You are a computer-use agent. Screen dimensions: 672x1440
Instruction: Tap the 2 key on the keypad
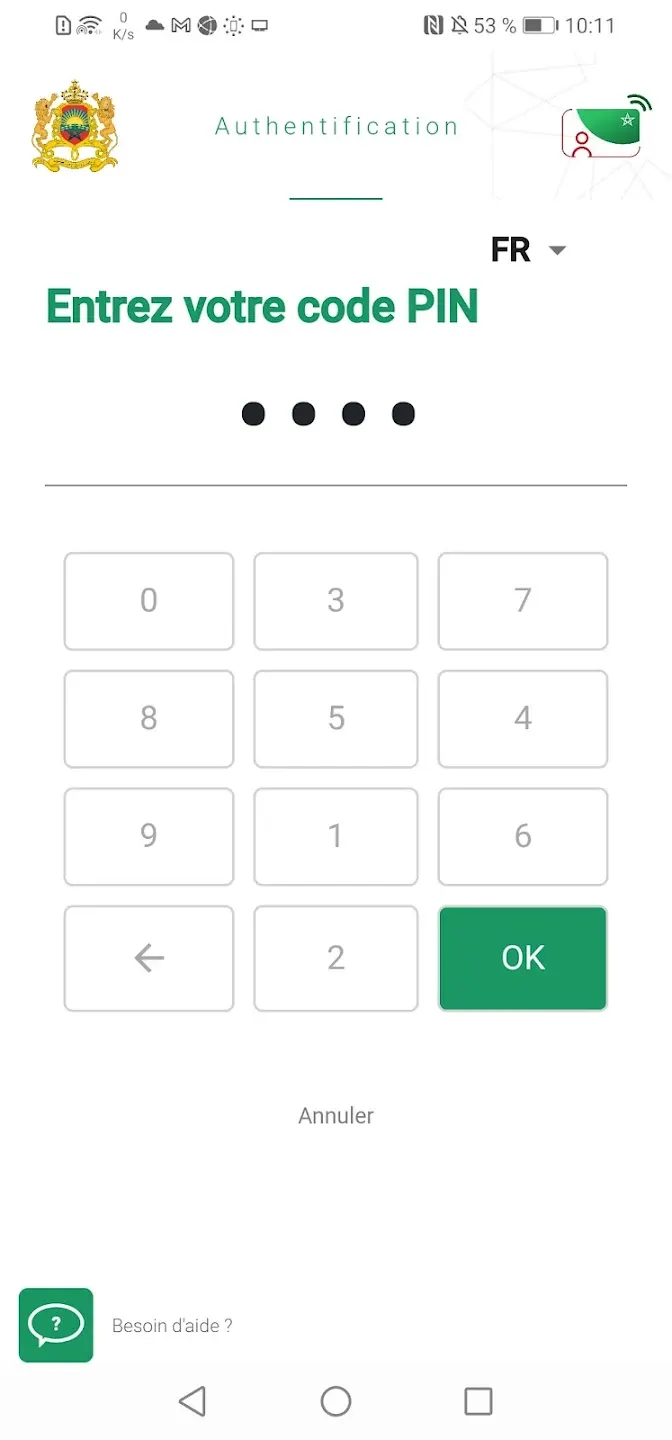coord(336,958)
